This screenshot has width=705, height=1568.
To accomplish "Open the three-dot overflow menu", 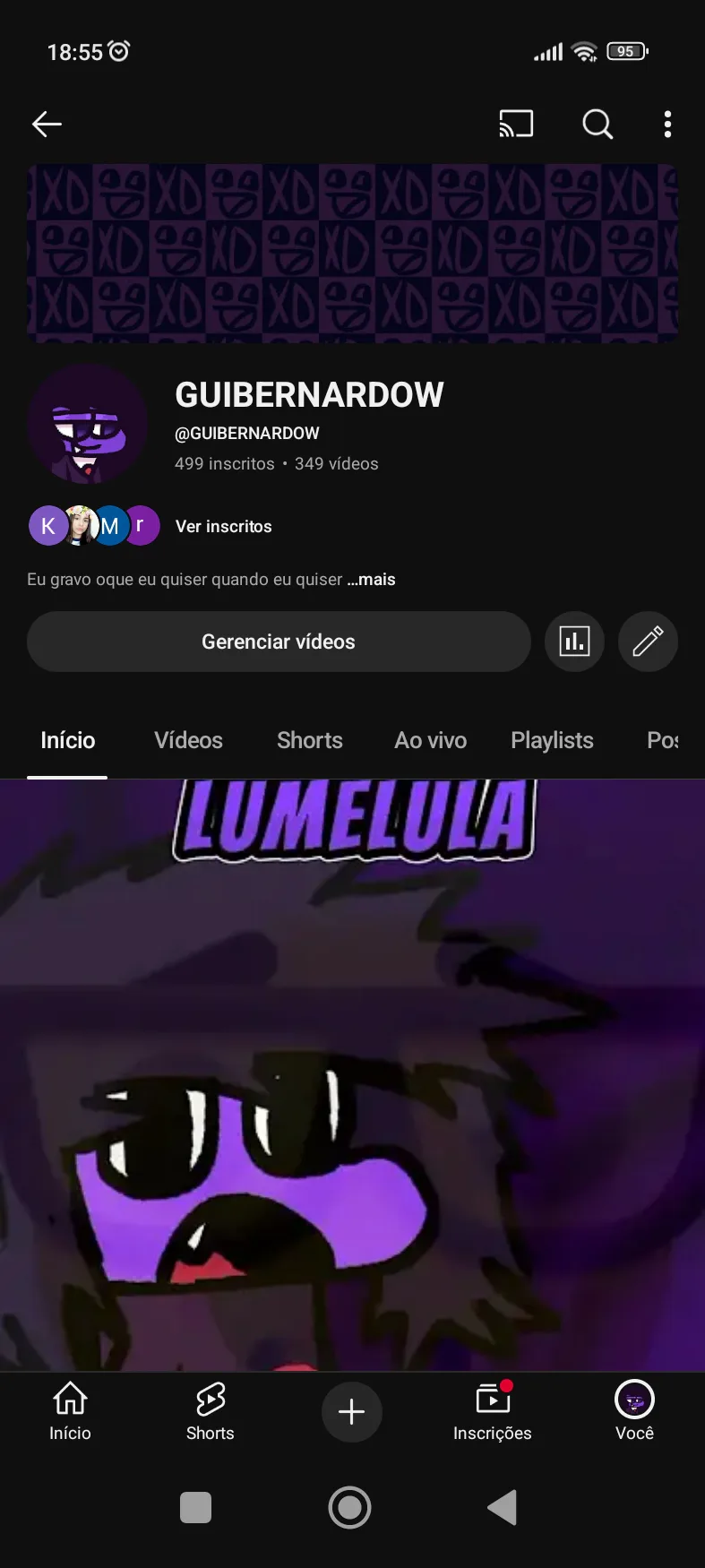I will (667, 124).
